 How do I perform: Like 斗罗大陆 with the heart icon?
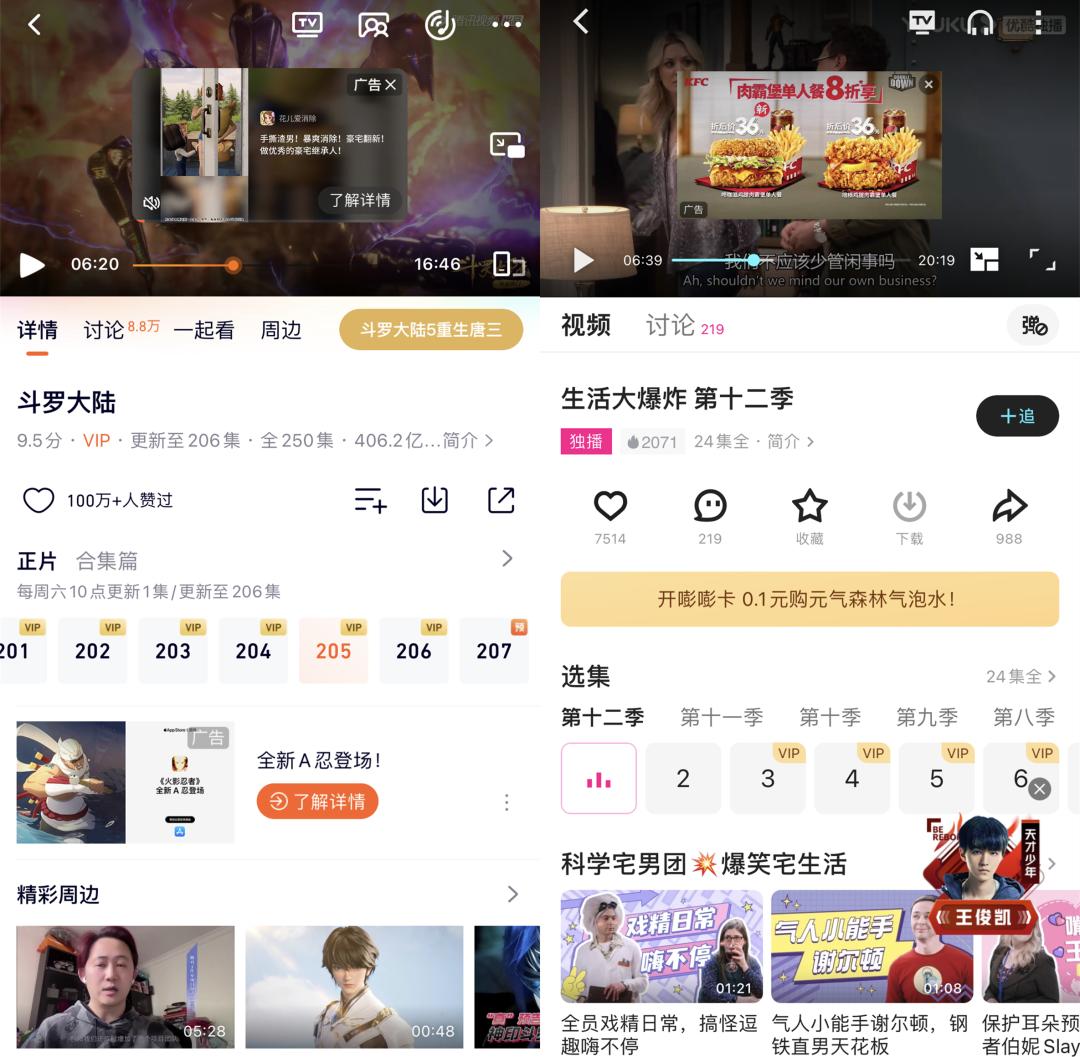[x=38, y=500]
